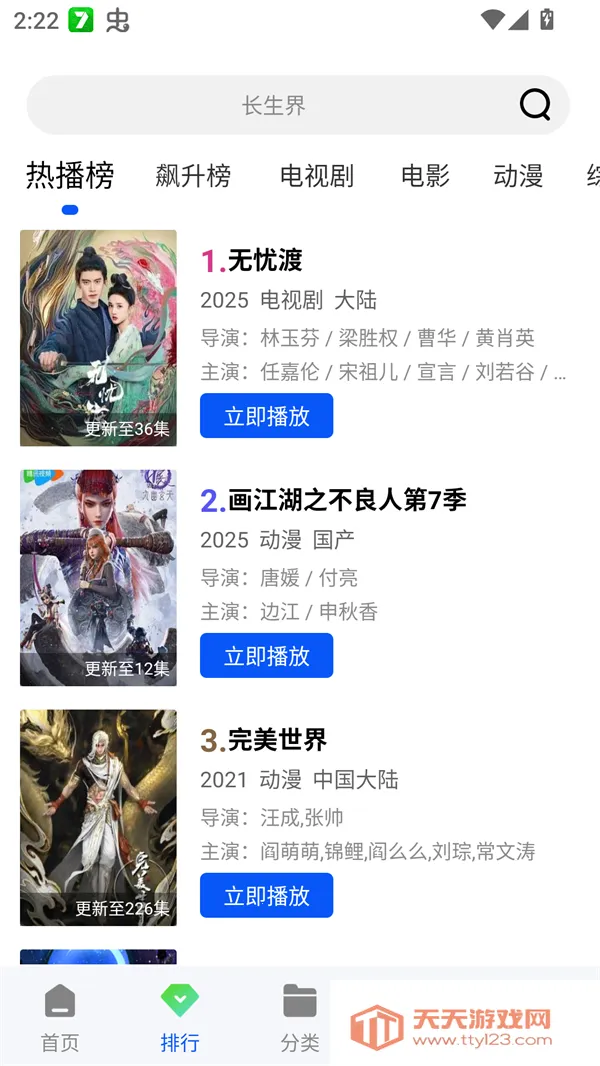Go to the 首页 tab
This screenshot has height=1066, width=600.
pos(60,1017)
